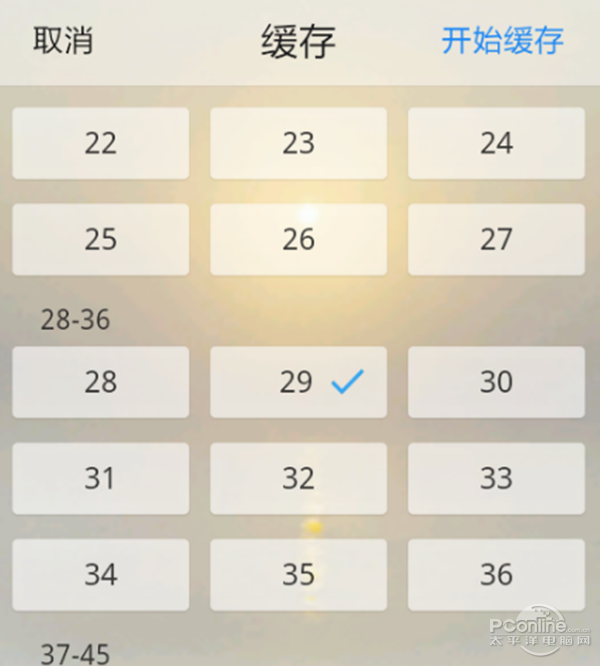Tap 开始缓存 to start caching
The height and width of the screenshot is (666, 600).
point(502,41)
